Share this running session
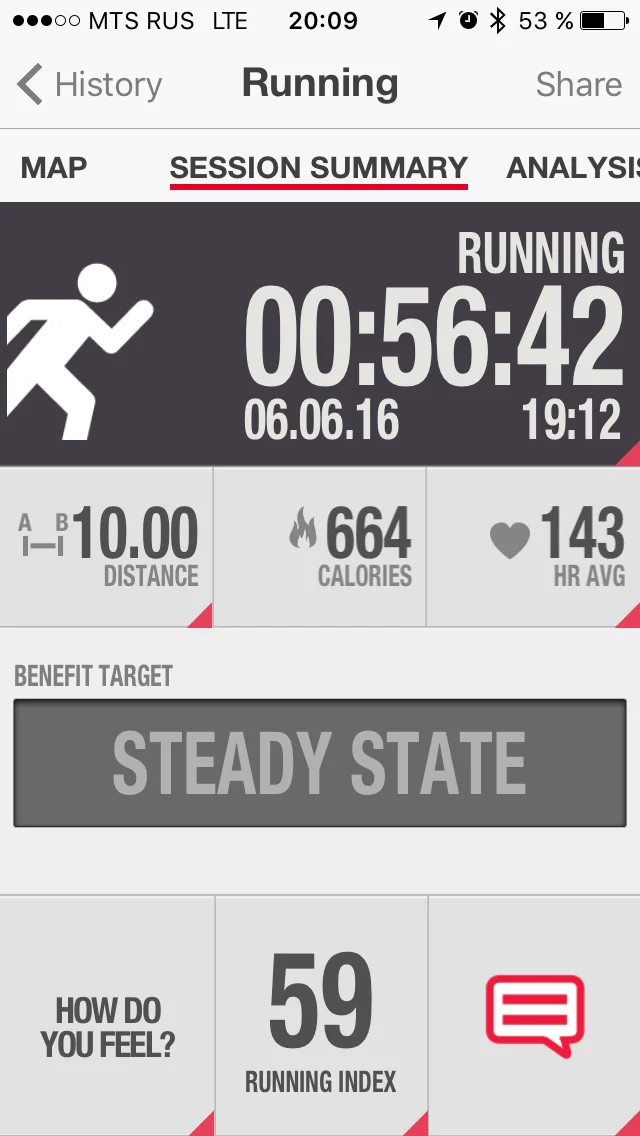Viewport: 640px width, 1136px height. tap(578, 85)
